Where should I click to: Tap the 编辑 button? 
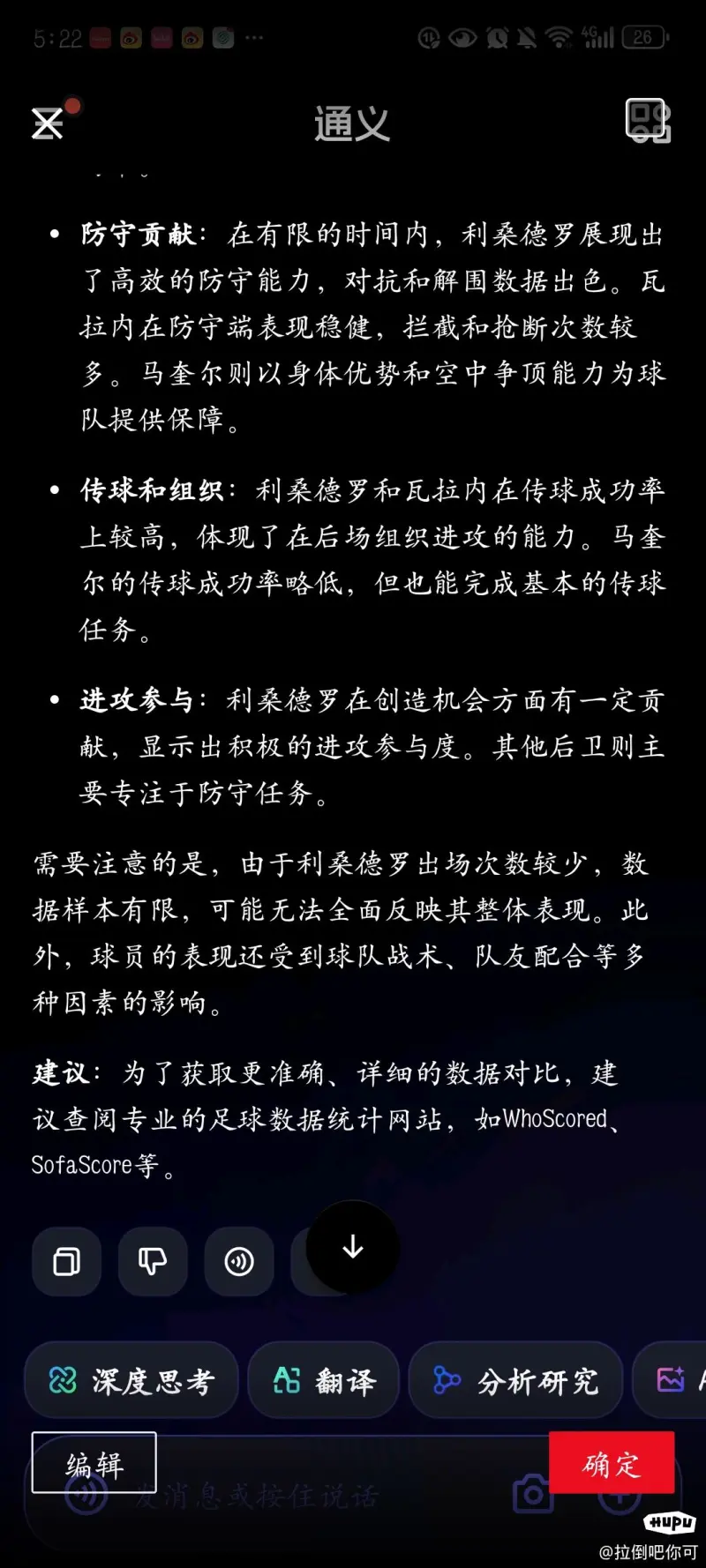pyautogui.click(x=94, y=1463)
